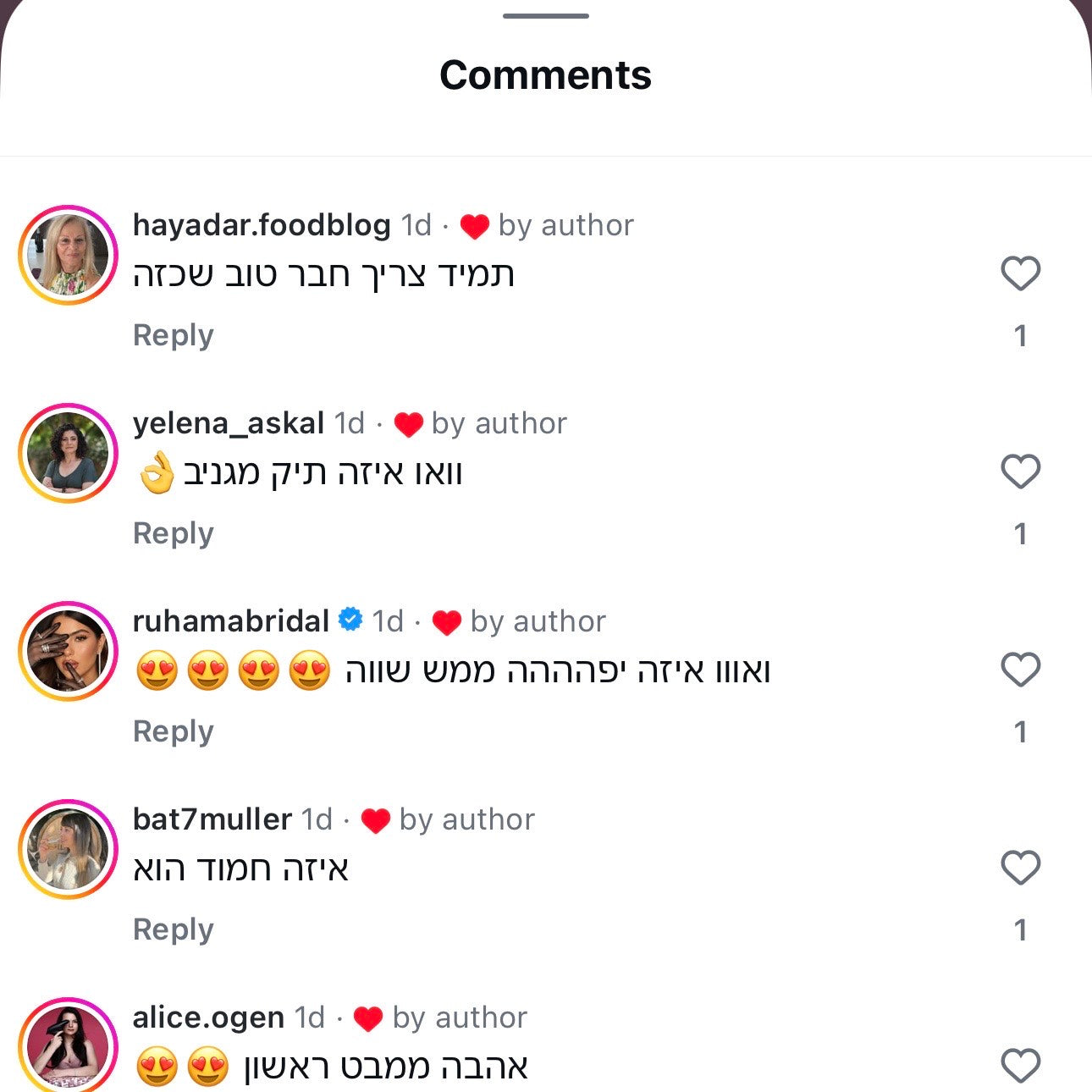Like bat7muller's comment
The height and width of the screenshot is (1092, 1092).
(1020, 868)
